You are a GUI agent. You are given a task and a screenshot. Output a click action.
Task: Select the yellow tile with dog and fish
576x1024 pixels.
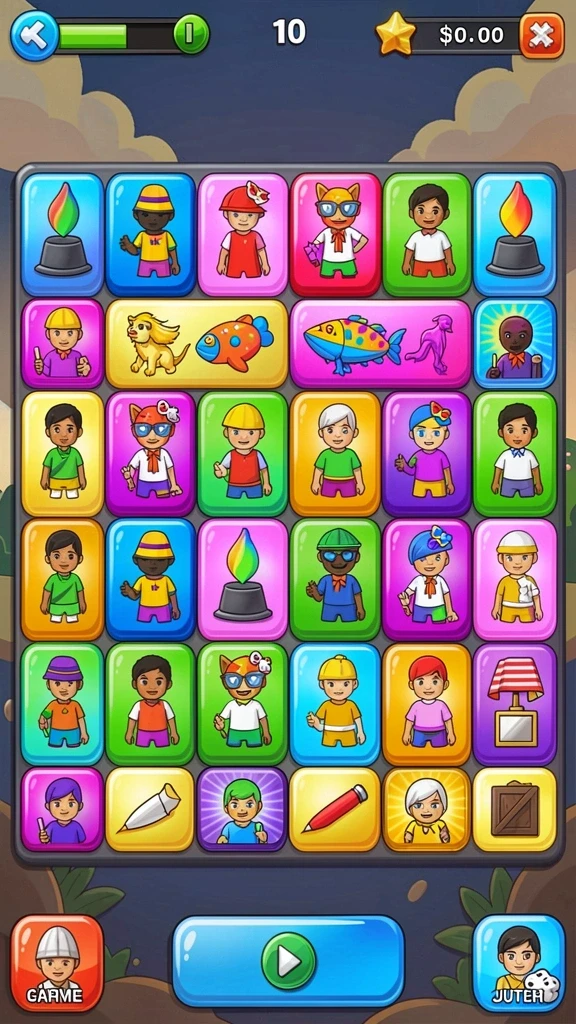pyautogui.click(x=197, y=344)
